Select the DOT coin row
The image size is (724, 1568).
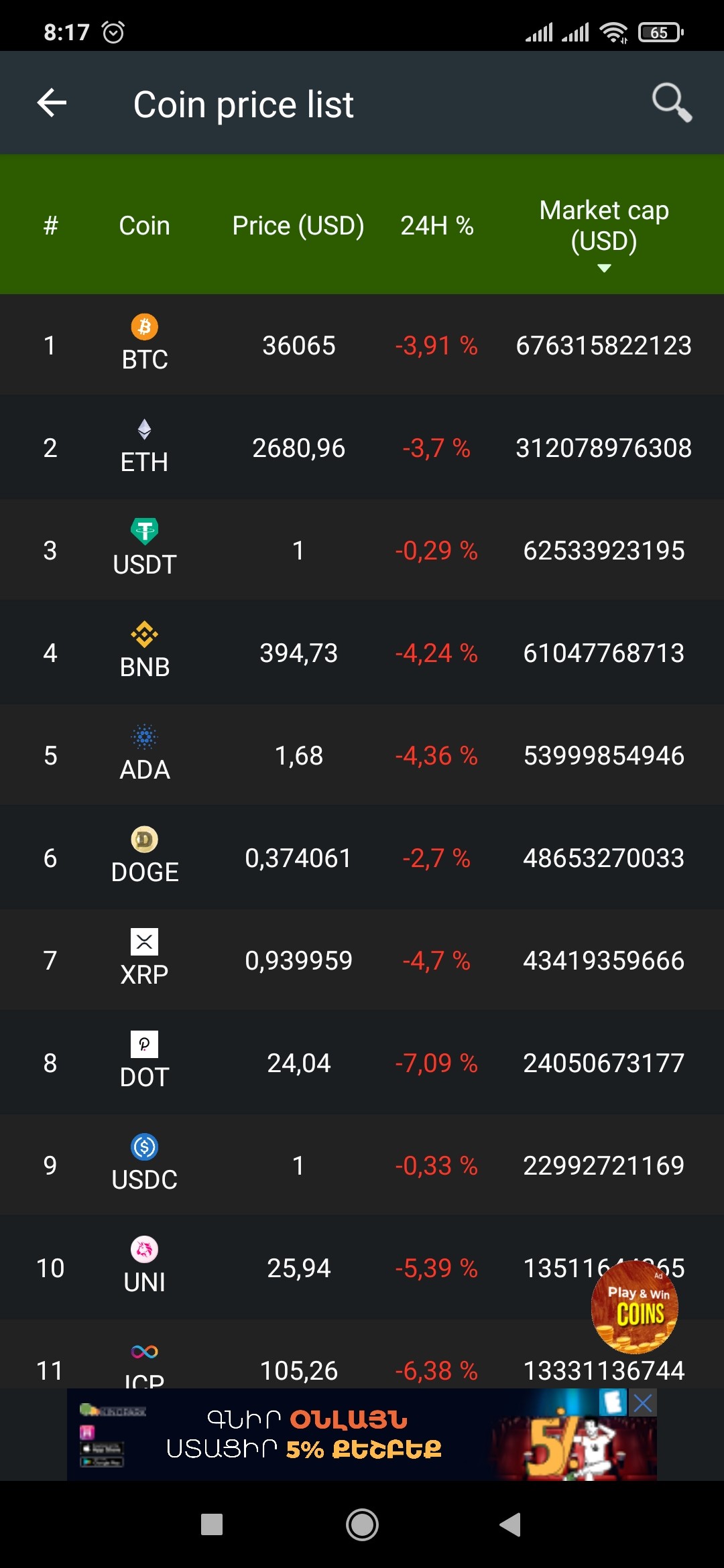(362, 1063)
